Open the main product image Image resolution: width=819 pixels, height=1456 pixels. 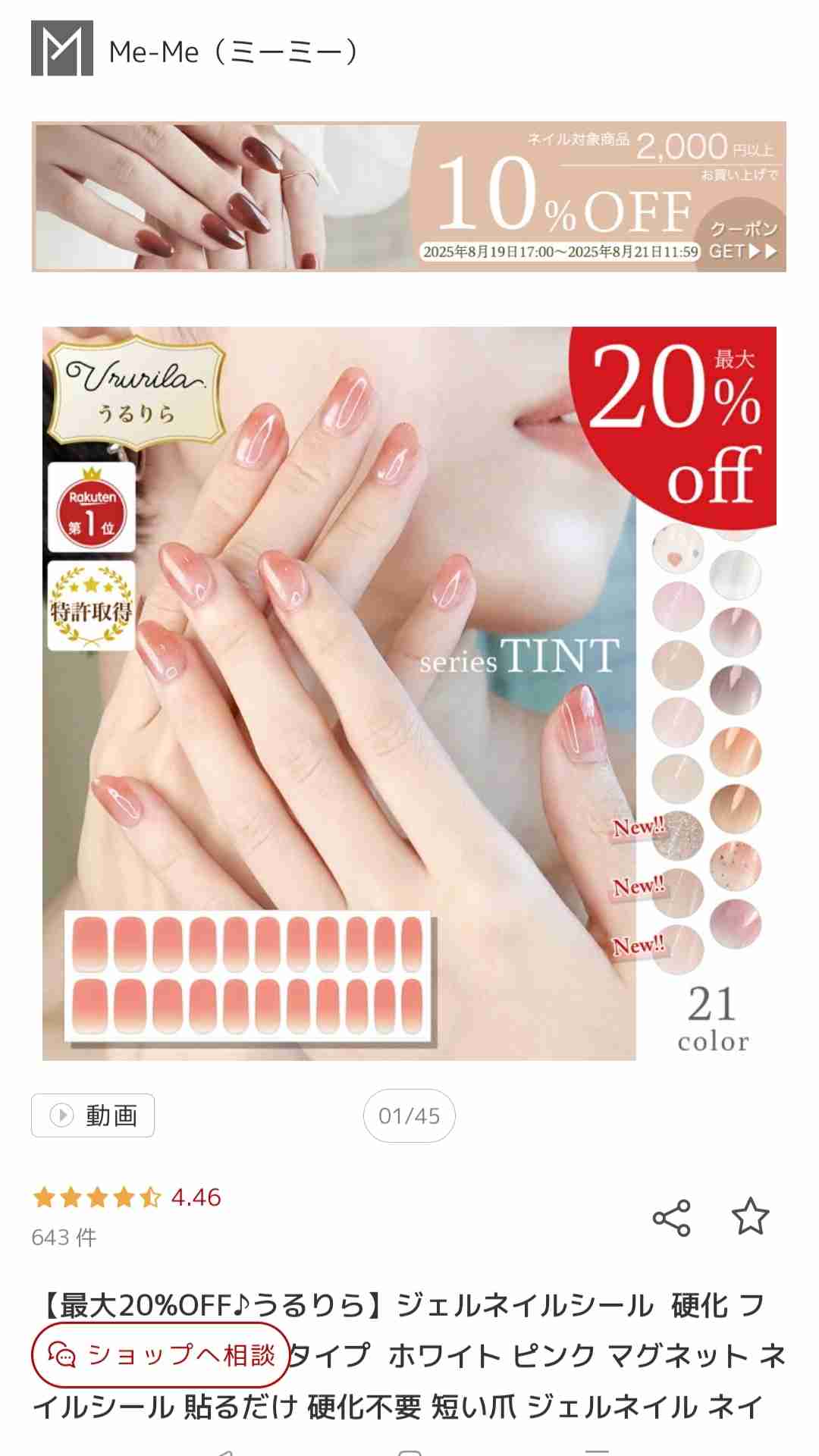tap(409, 693)
